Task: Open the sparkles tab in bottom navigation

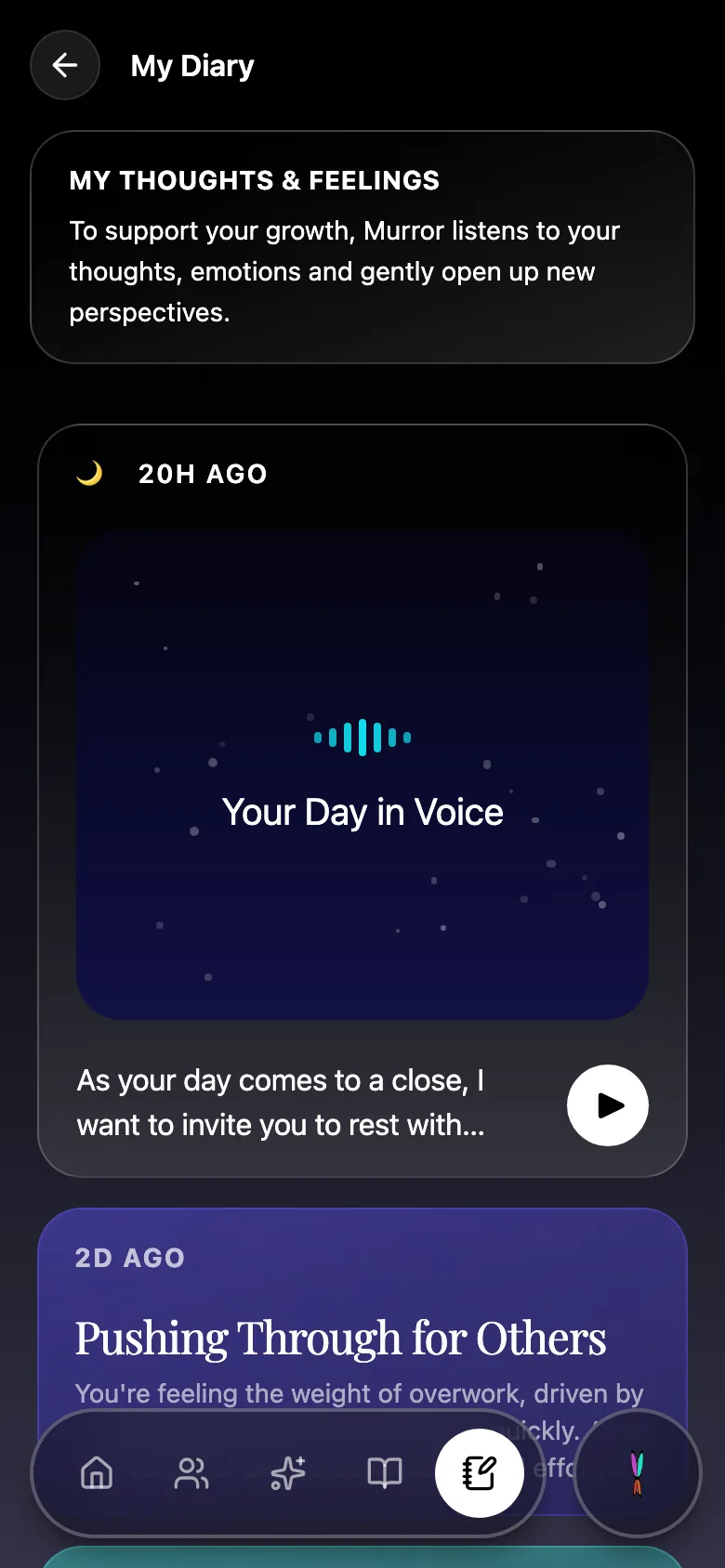Action: (288, 1473)
